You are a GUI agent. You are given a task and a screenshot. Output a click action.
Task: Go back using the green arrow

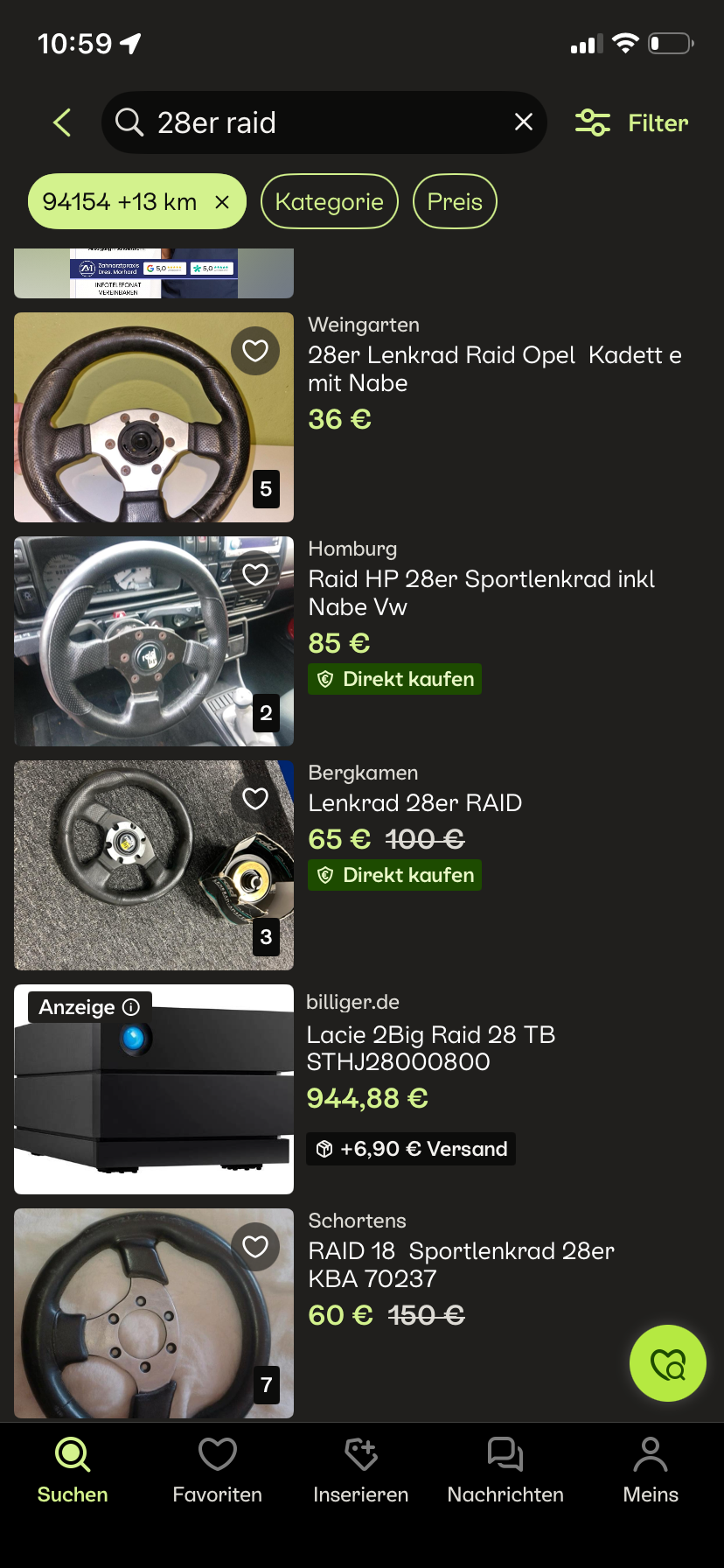click(x=62, y=122)
